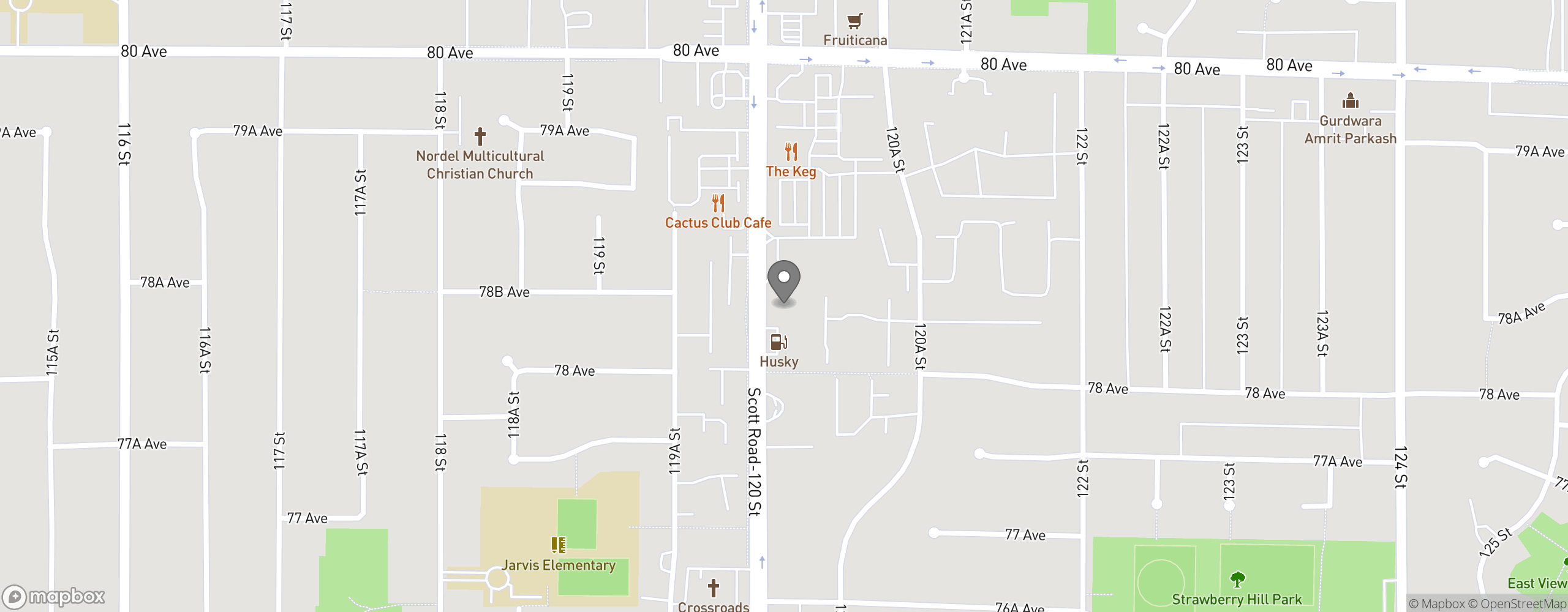Open the Mapbox attribution link
Image resolution: width=1568 pixels, height=612 pixels.
pyautogui.click(x=1437, y=604)
